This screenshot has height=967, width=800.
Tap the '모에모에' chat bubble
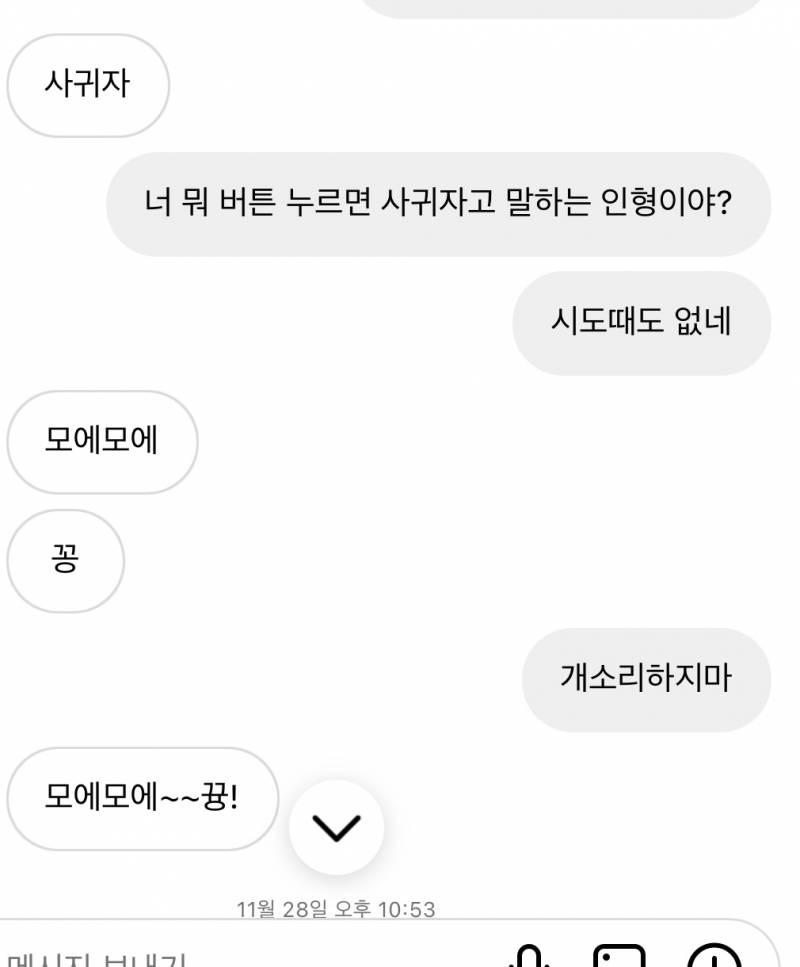point(101,441)
